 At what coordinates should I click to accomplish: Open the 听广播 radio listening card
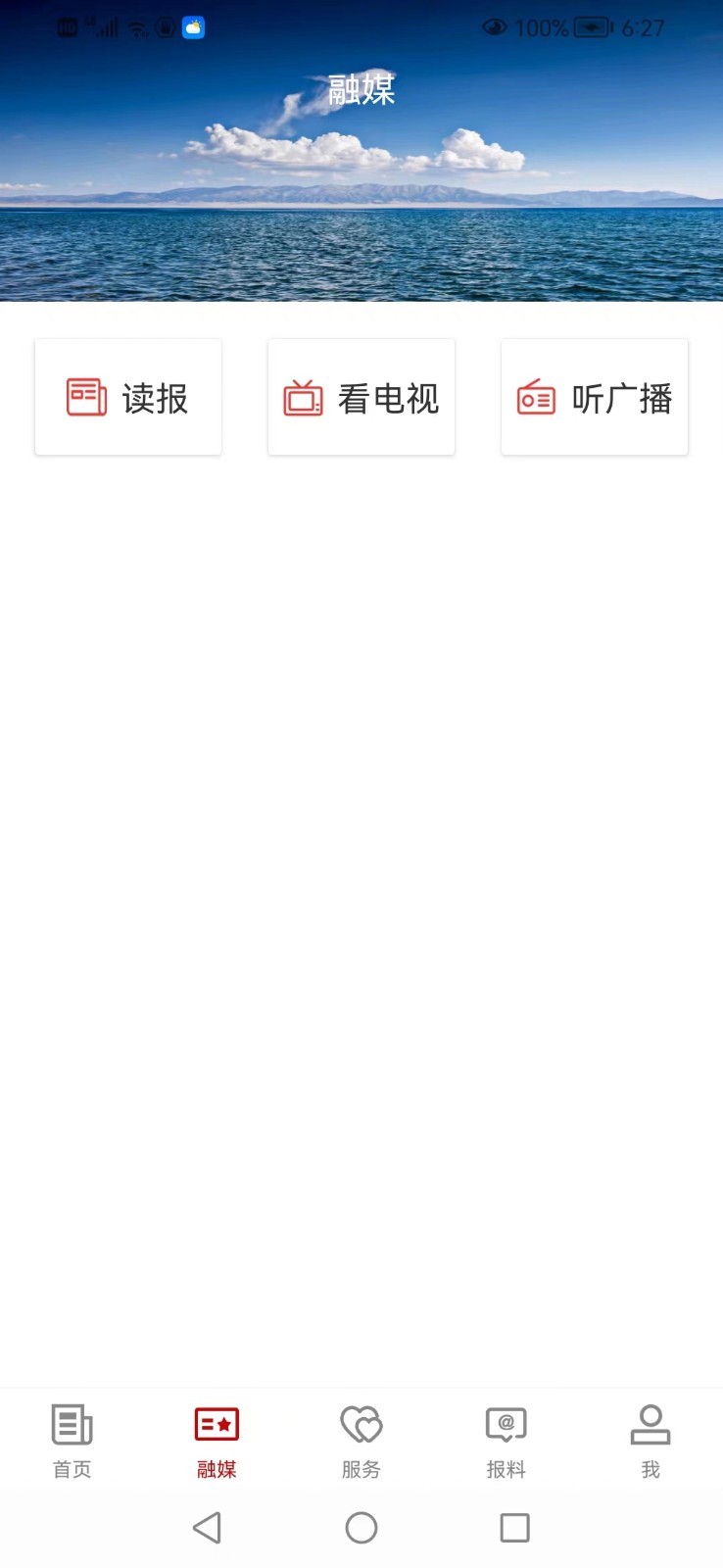point(595,397)
